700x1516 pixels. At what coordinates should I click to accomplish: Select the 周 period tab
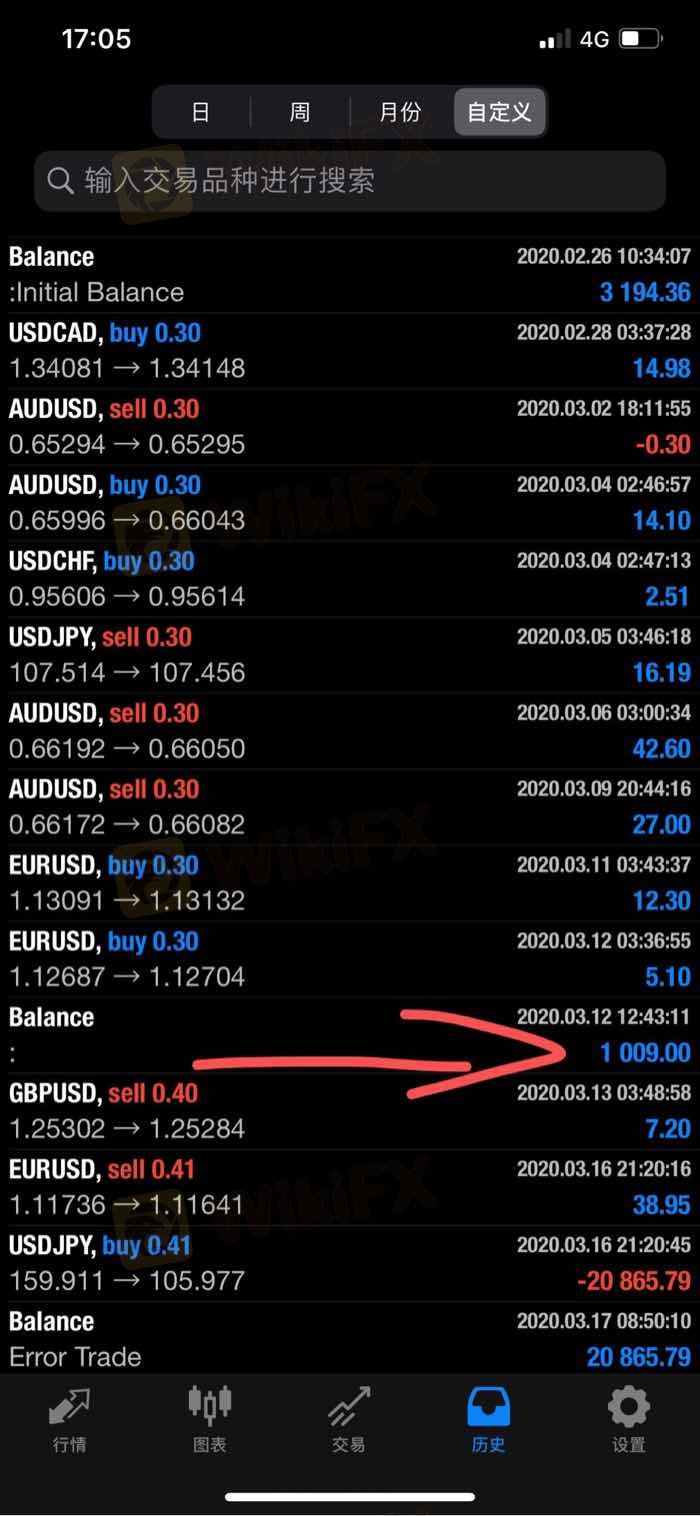pyautogui.click(x=300, y=111)
